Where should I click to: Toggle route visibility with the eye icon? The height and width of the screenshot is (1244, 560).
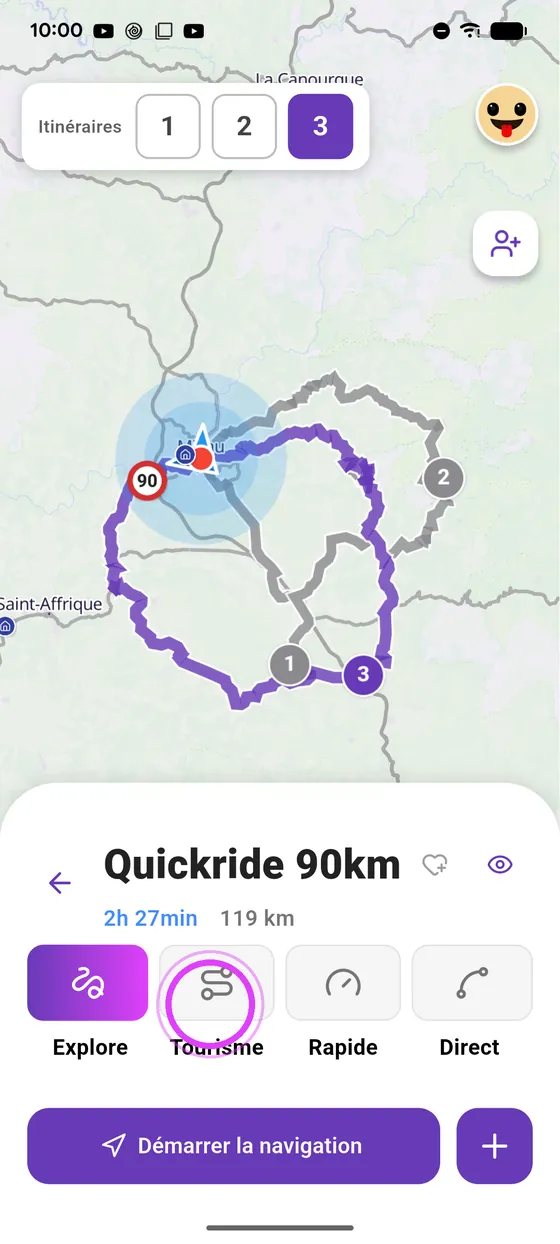[500, 865]
